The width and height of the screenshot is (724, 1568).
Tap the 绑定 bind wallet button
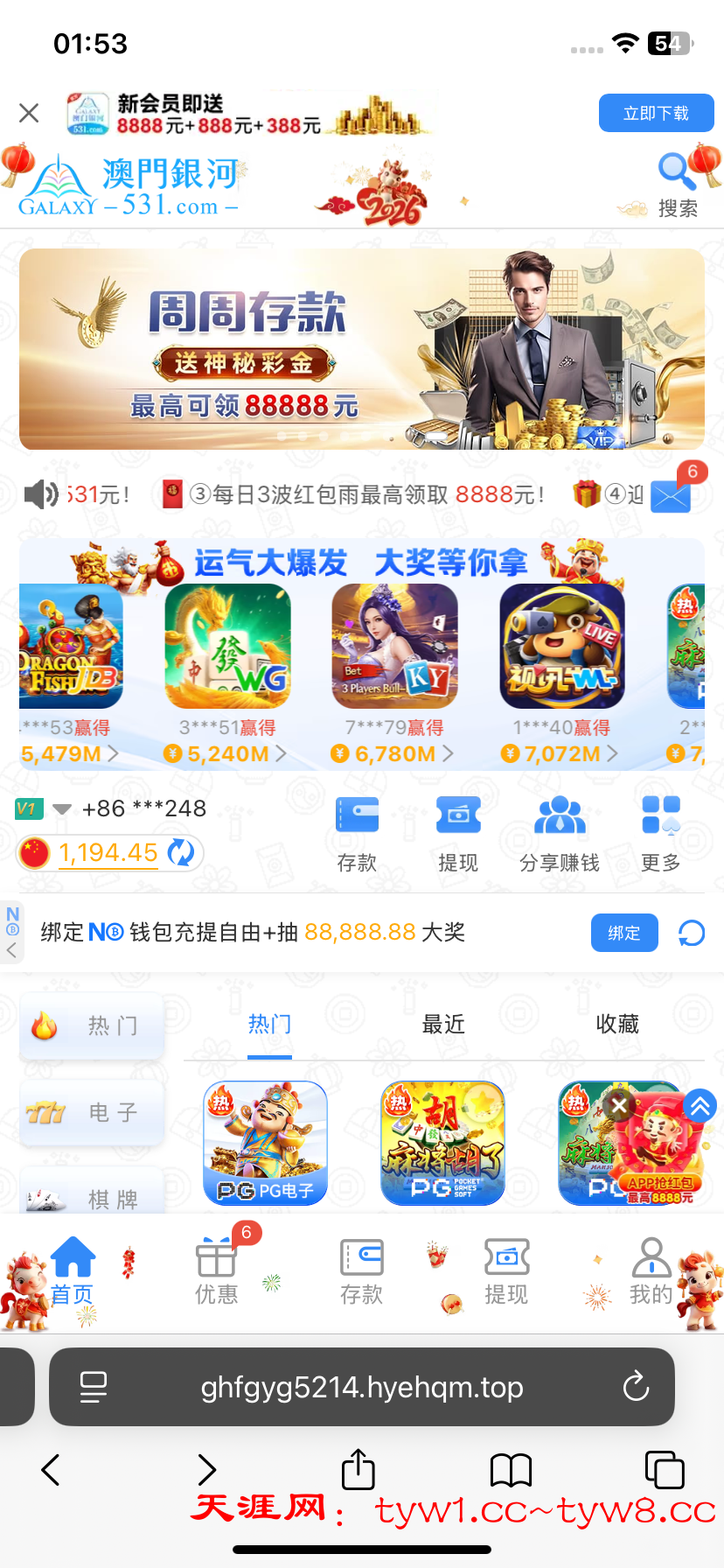click(624, 934)
